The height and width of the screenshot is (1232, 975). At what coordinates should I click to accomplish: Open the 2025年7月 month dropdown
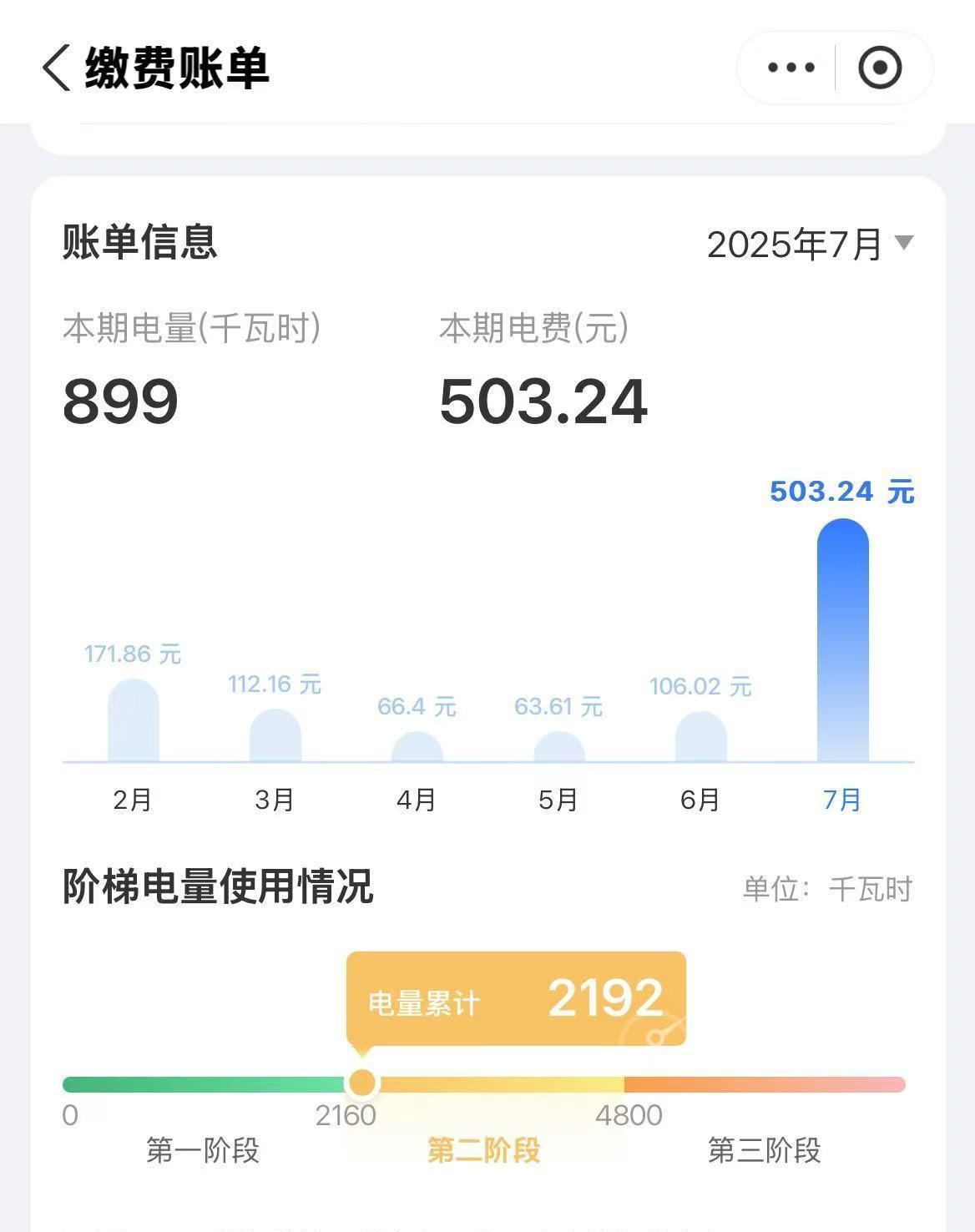click(810, 244)
